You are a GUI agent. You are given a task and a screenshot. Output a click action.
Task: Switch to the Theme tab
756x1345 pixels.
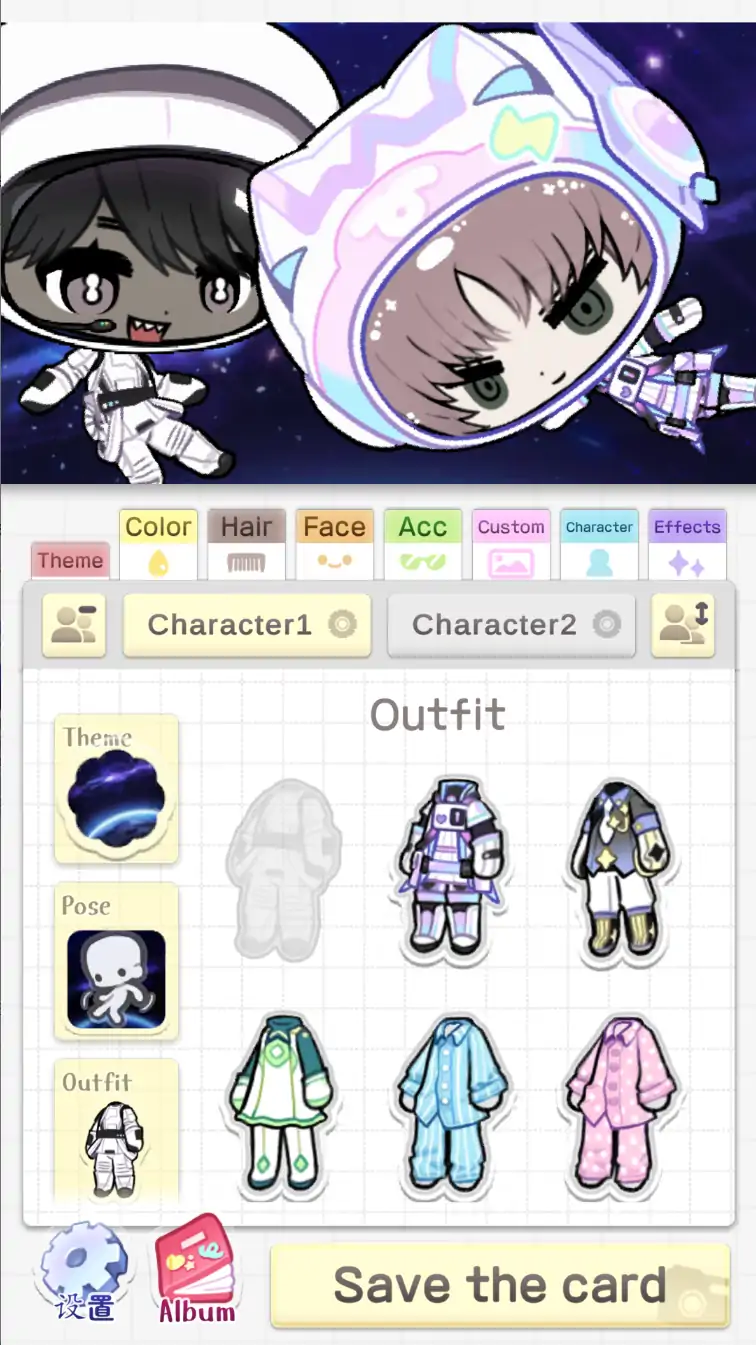(70, 560)
